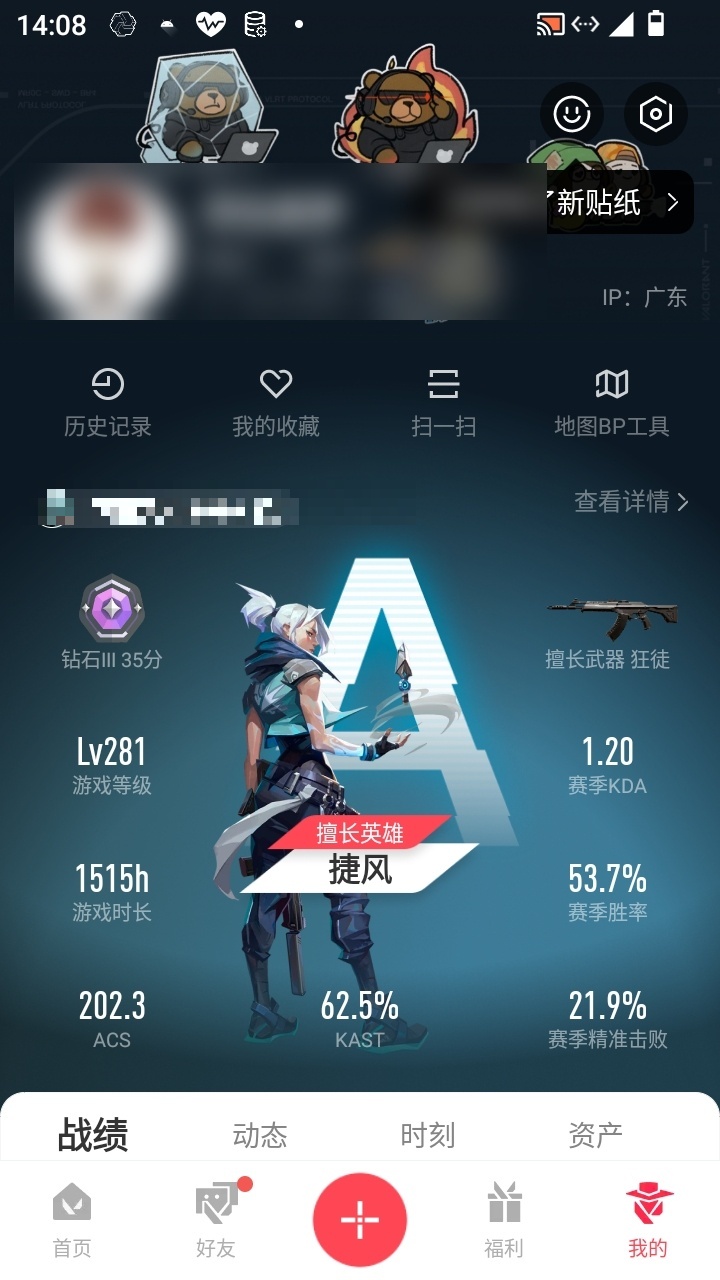Open the smiley face emoji icon

pyautogui.click(x=572, y=114)
